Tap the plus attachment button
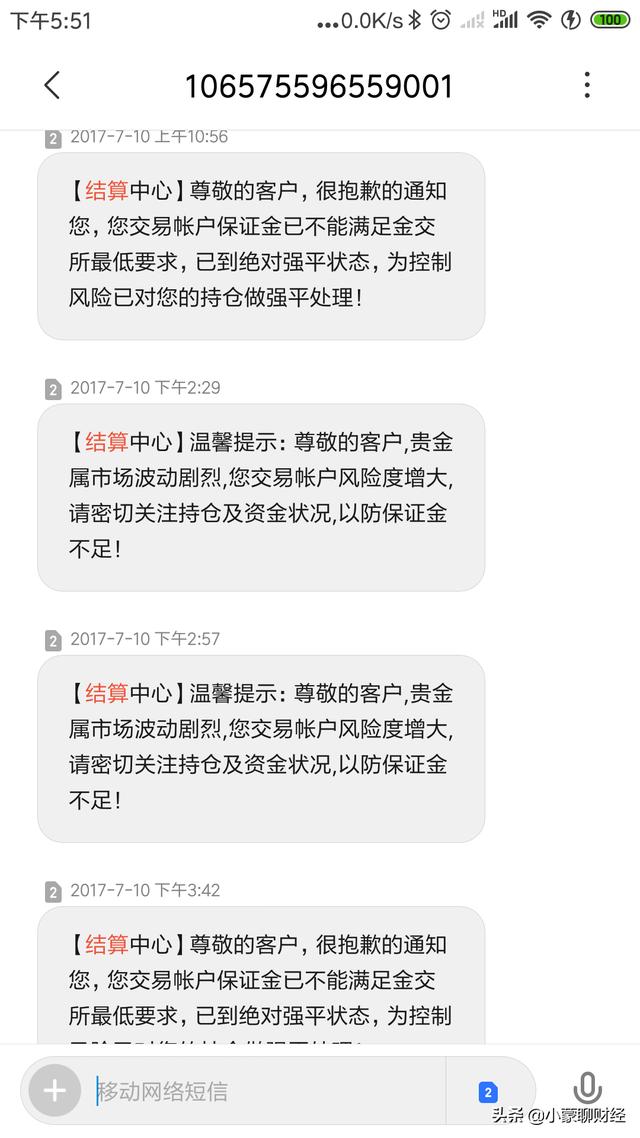 [54, 1091]
